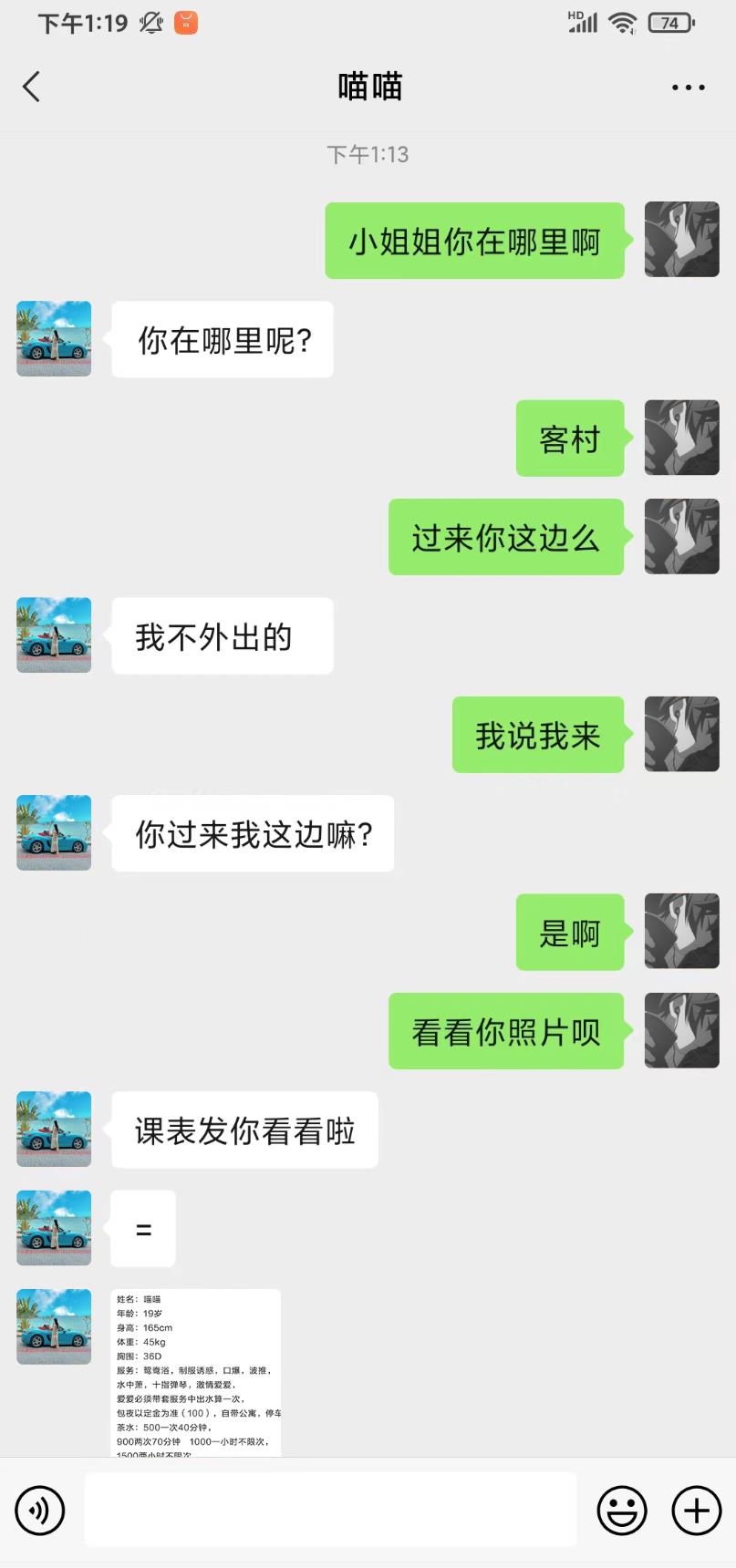
Task: Open the image message at the bottom
Action: (196, 1372)
